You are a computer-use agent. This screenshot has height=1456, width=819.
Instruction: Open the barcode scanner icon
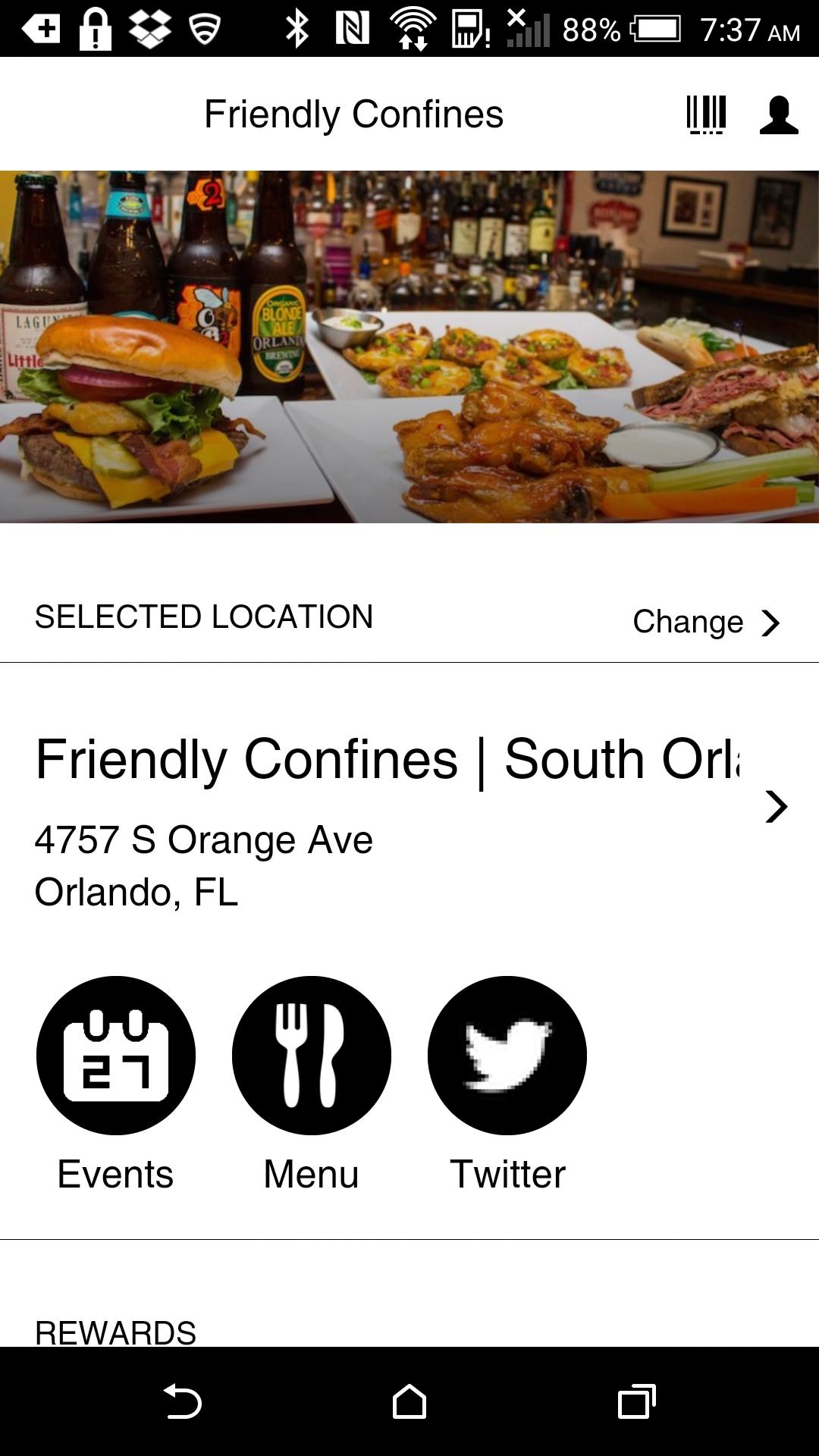[x=706, y=115]
